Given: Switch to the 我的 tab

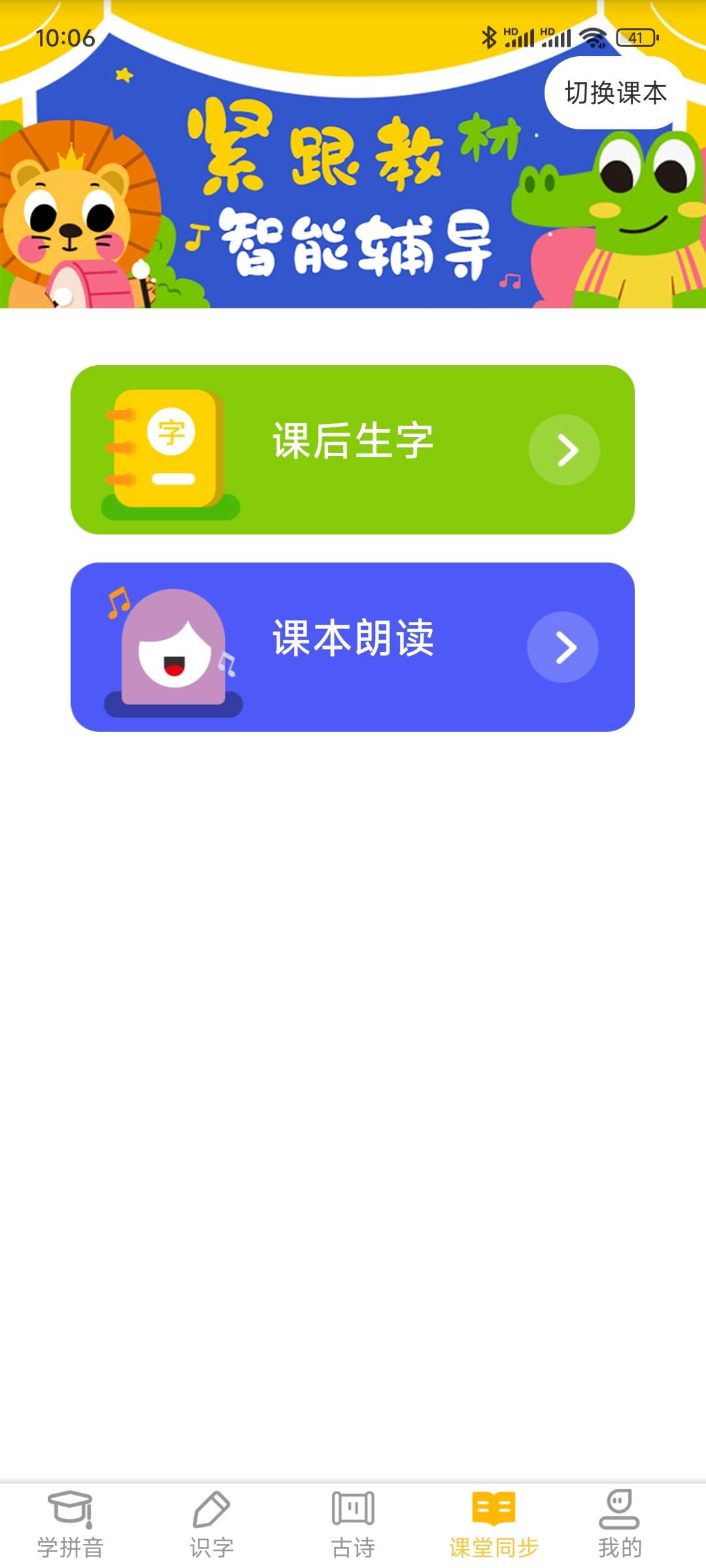Looking at the screenshot, I should pos(619,1524).
